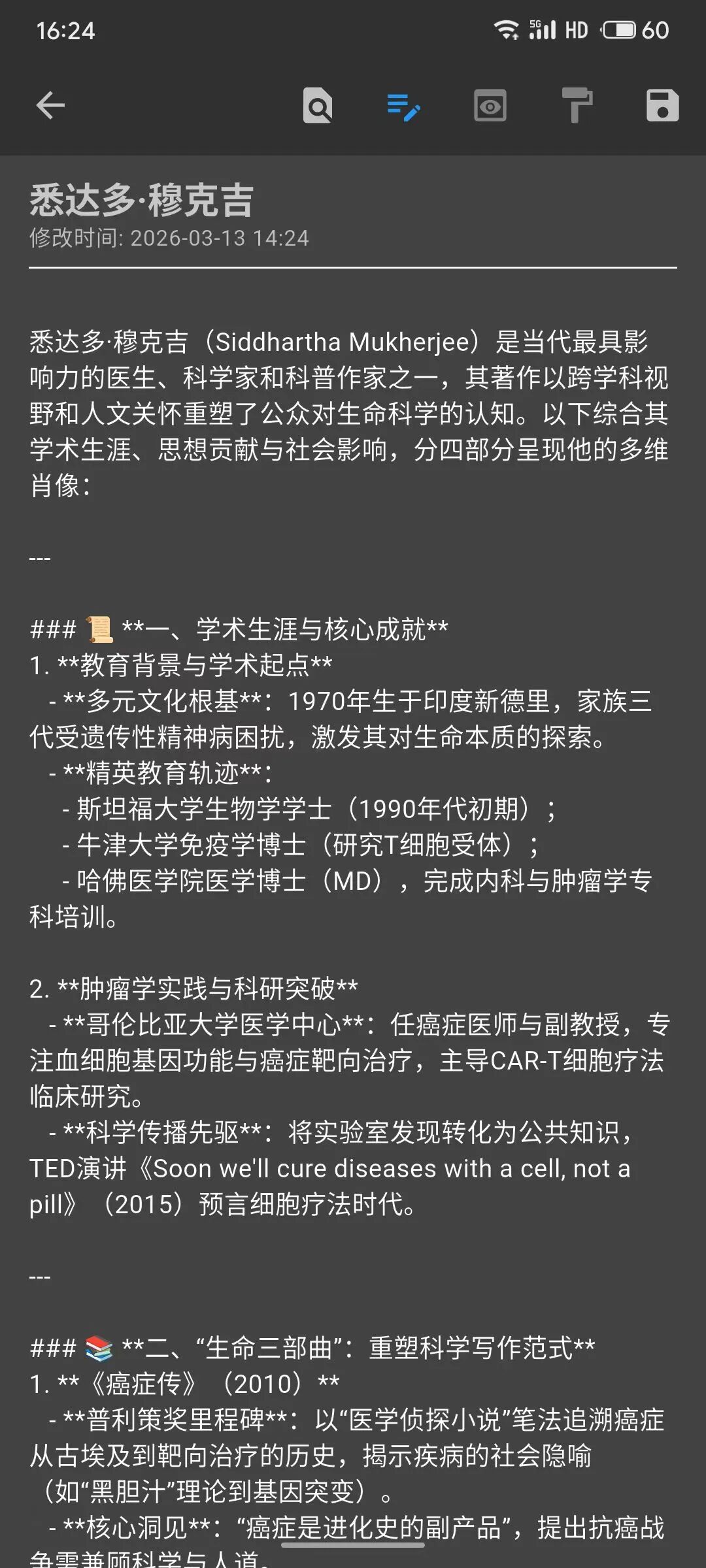706x1568 pixels.
Task: Save the note with the floppy disk icon
Action: pyautogui.click(x=662, y=106)
